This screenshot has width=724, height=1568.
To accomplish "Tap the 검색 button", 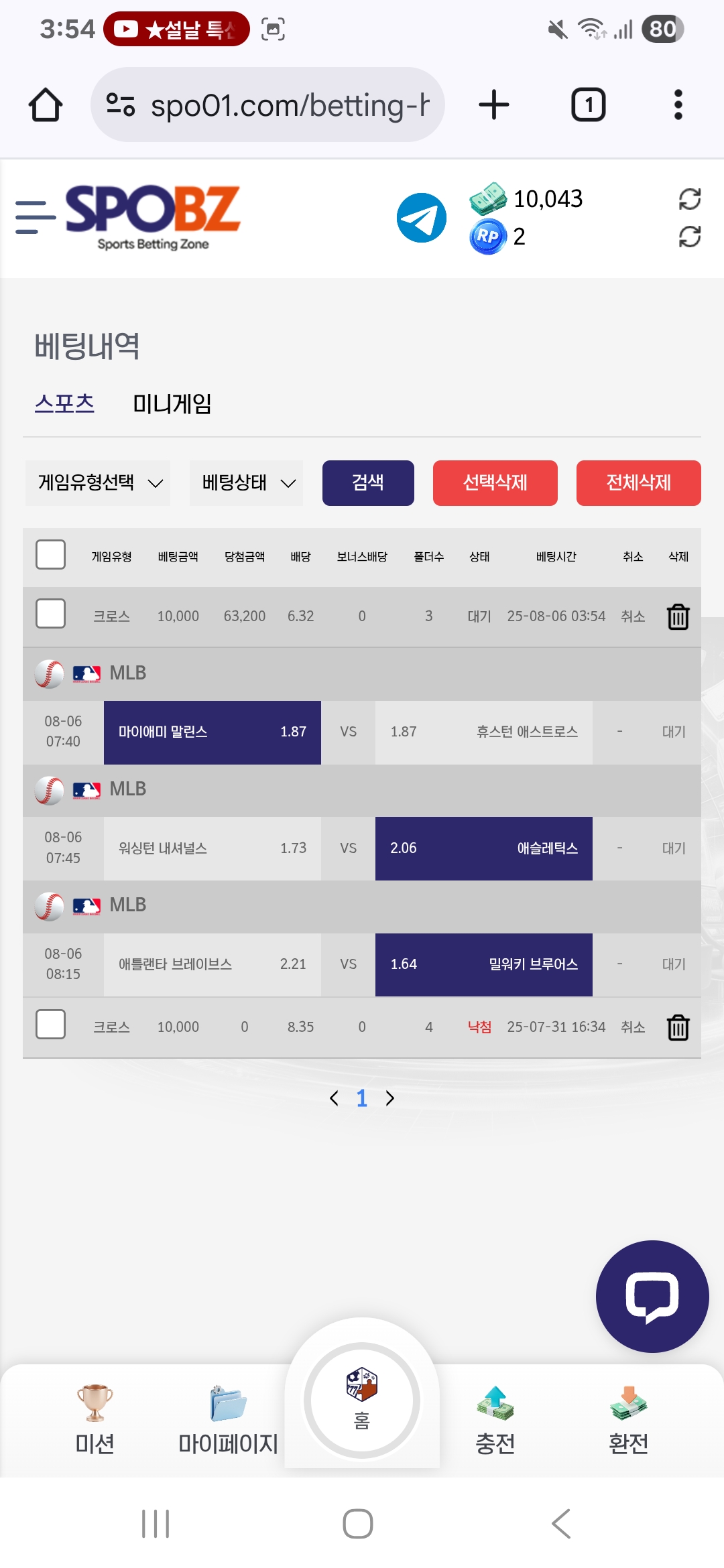I will [x=368, y=483].
